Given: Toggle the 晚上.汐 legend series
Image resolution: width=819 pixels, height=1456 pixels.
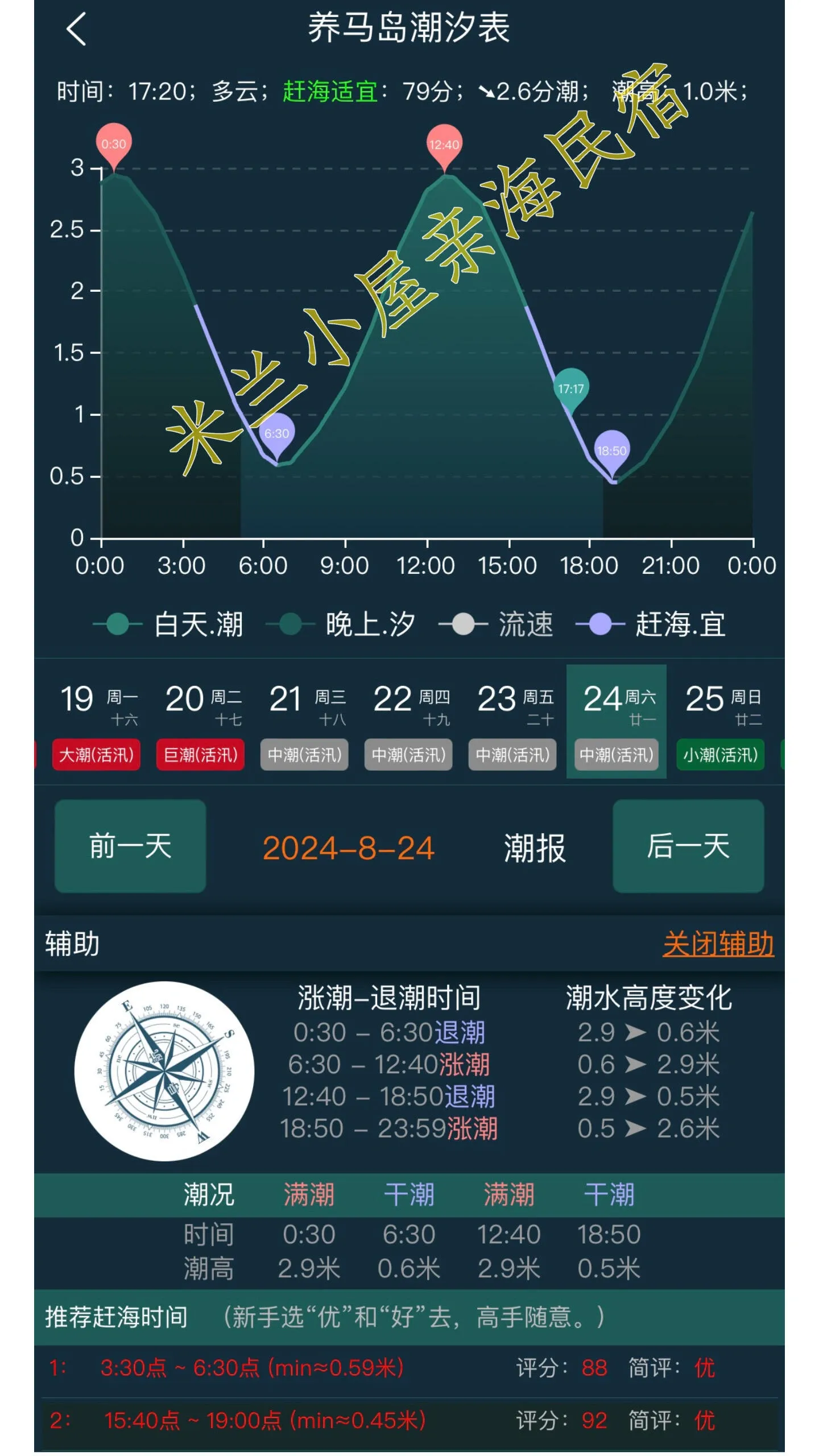Looking at the screenshot, I should (x=341, y=624).
